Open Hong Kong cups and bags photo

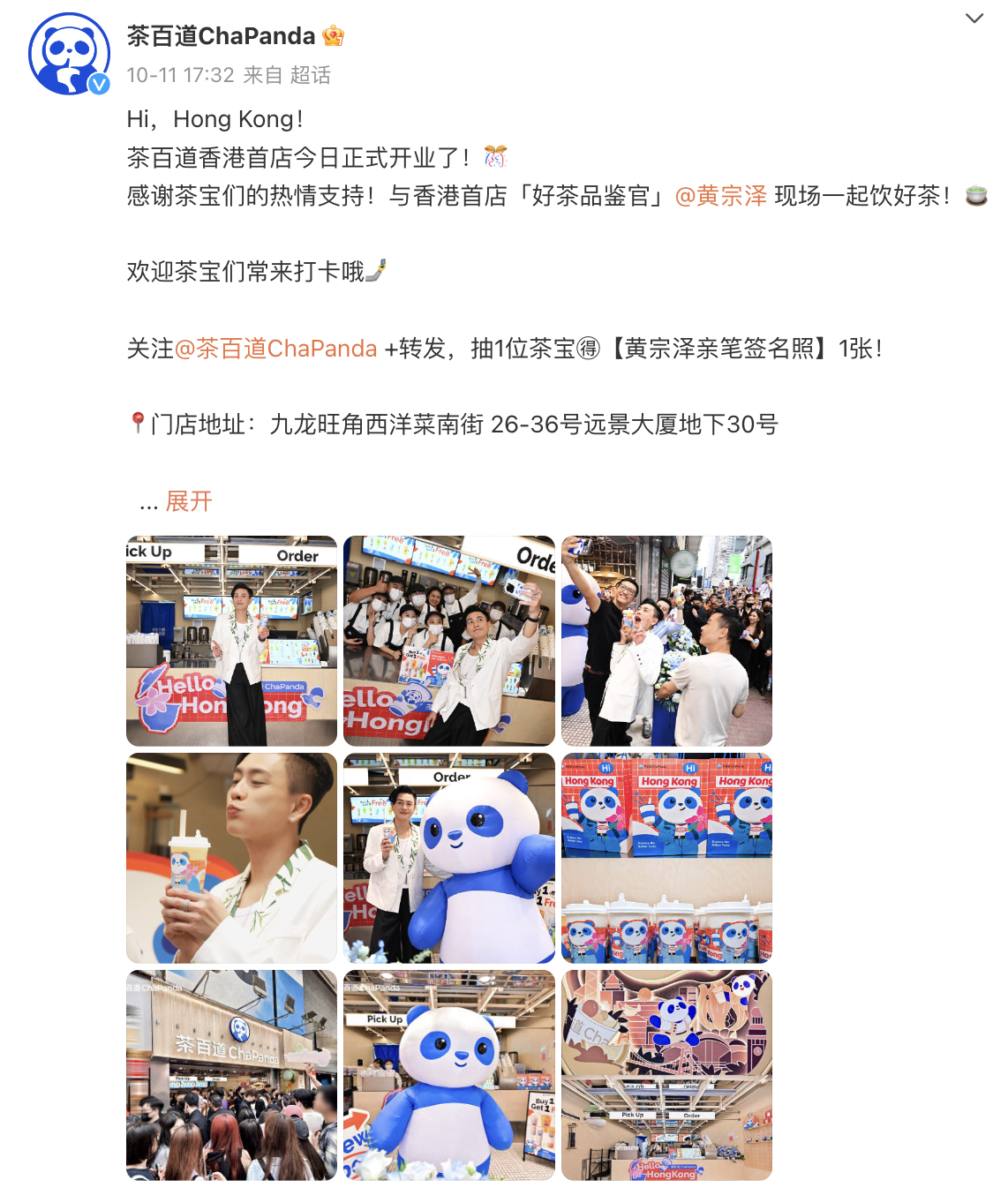point(666,858)
